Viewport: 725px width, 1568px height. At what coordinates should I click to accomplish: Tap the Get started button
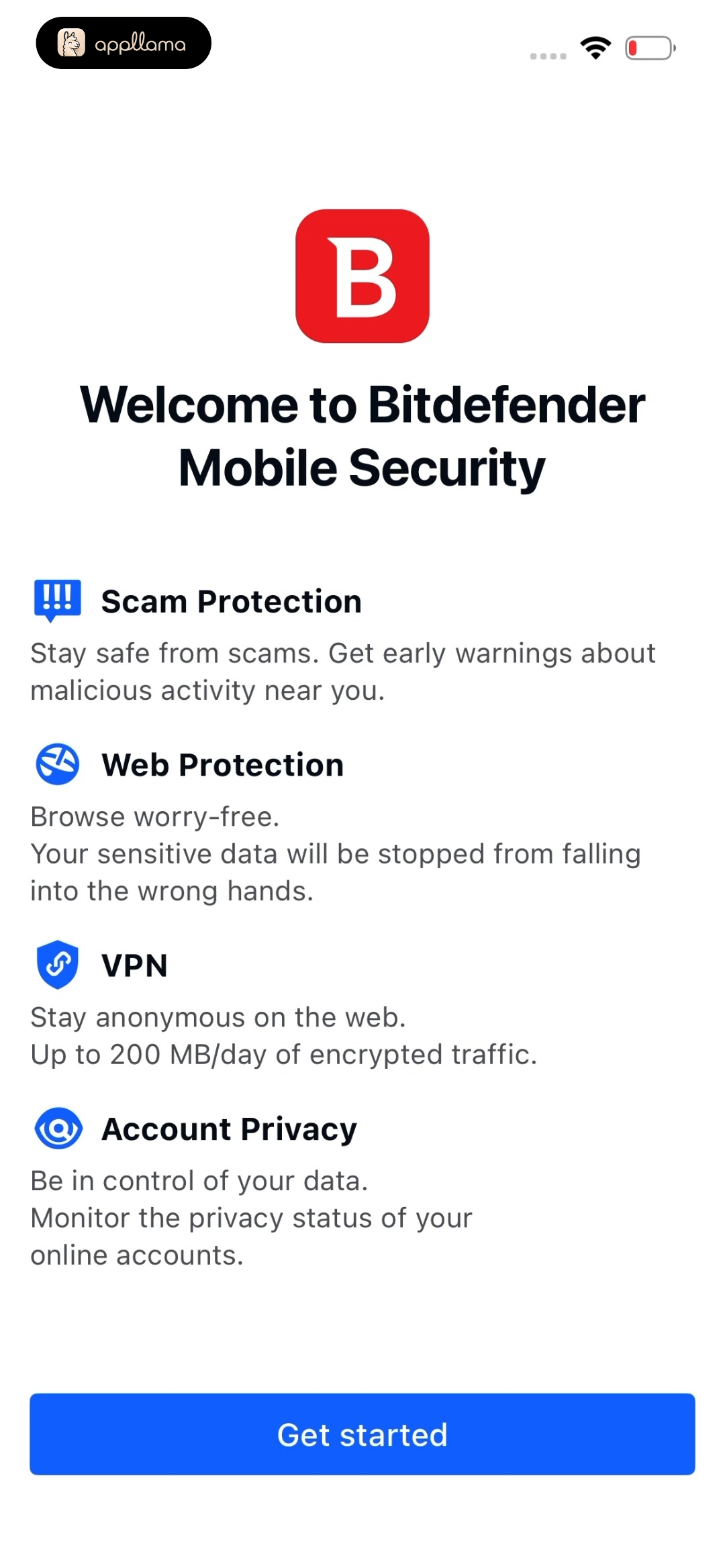pyautogui.click(x=362, y=1434)
